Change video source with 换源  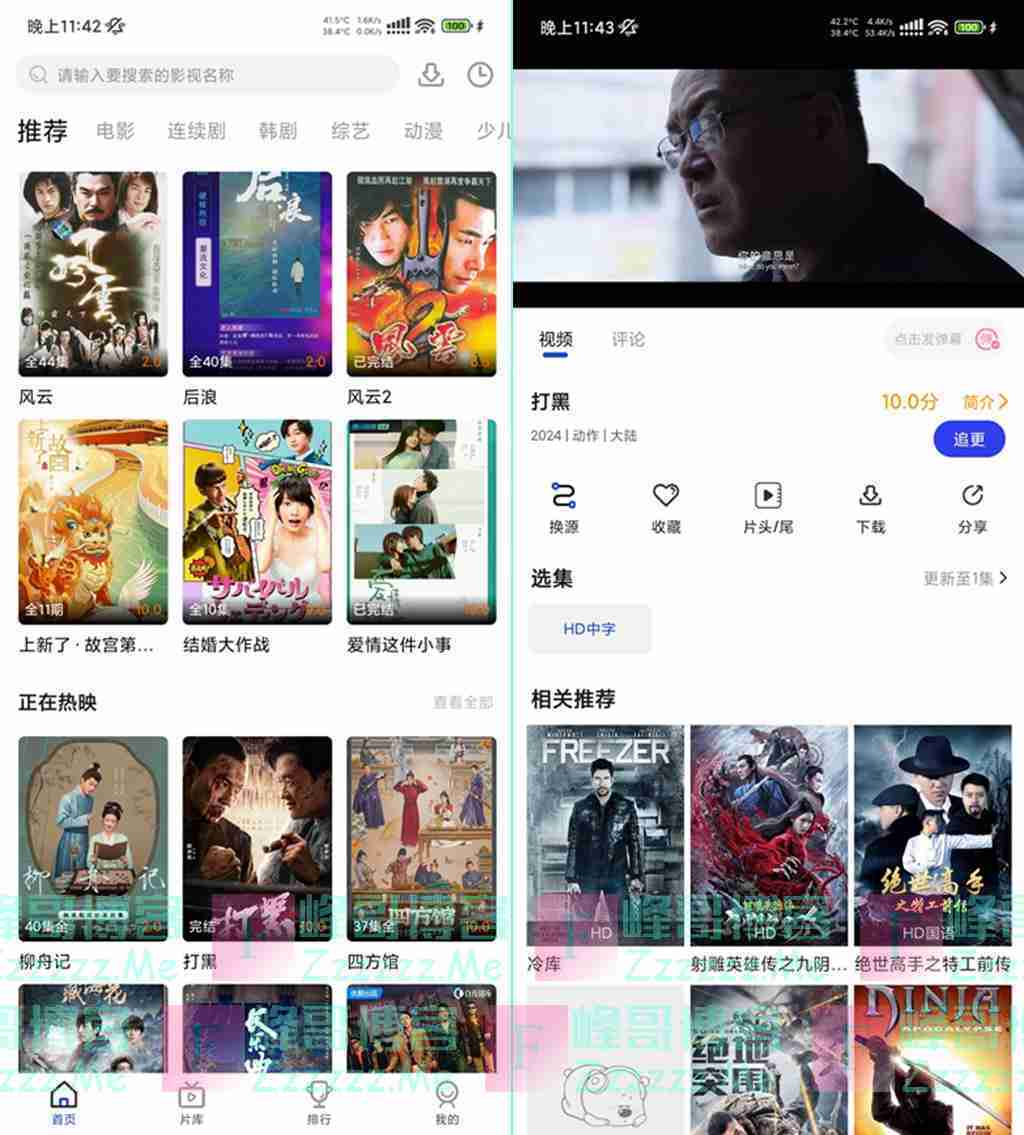[x=564, y=508]
